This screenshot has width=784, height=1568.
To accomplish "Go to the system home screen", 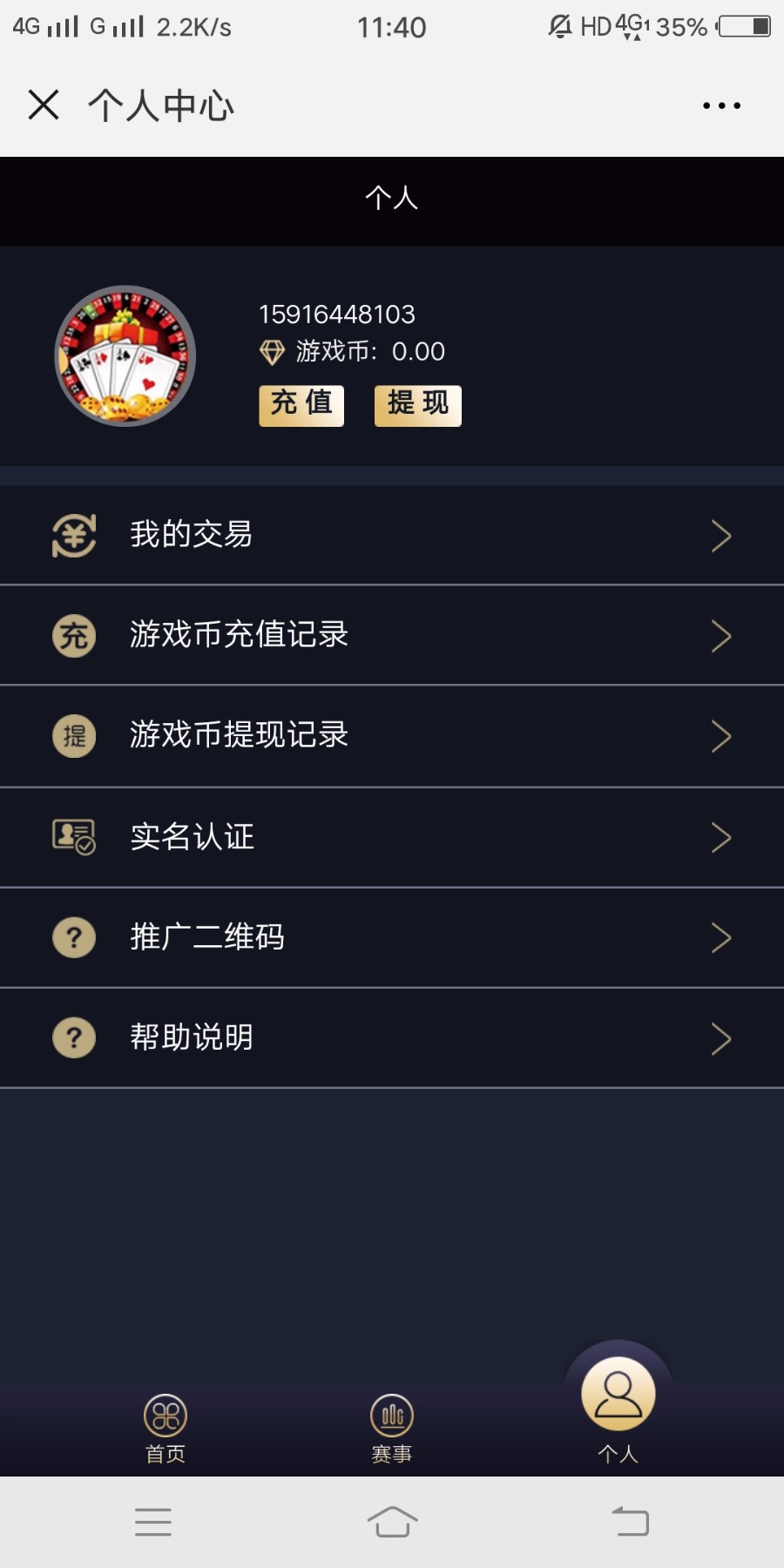I will tap(392, 1522).
